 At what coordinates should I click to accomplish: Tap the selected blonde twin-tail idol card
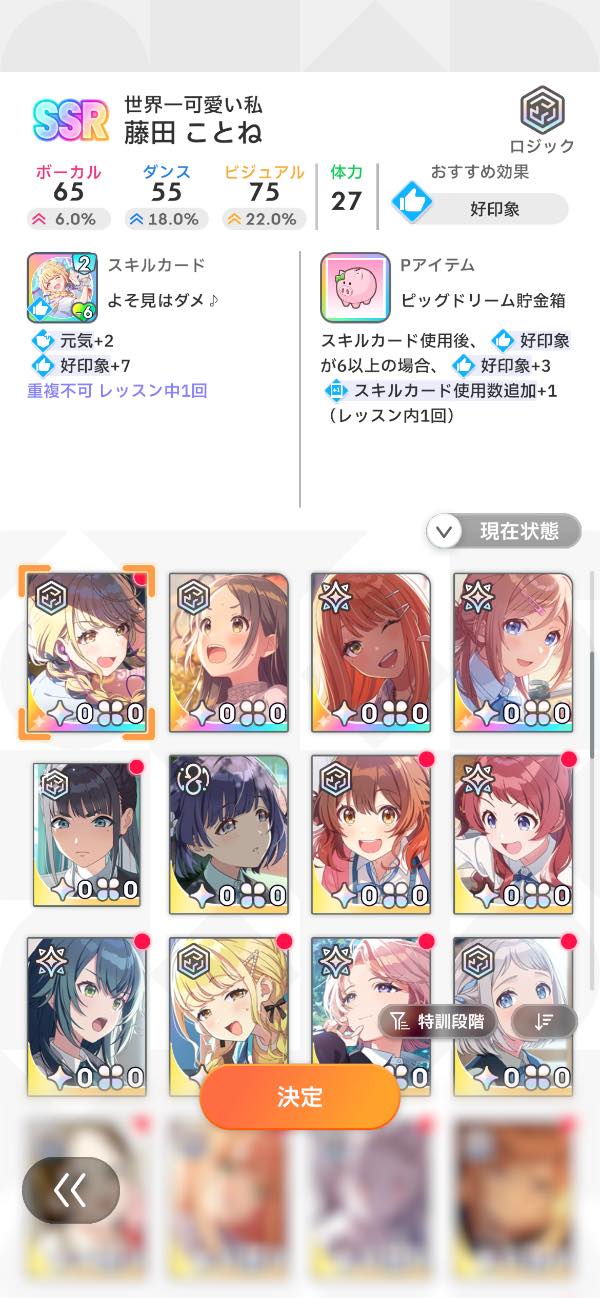(x=87, y=651)
